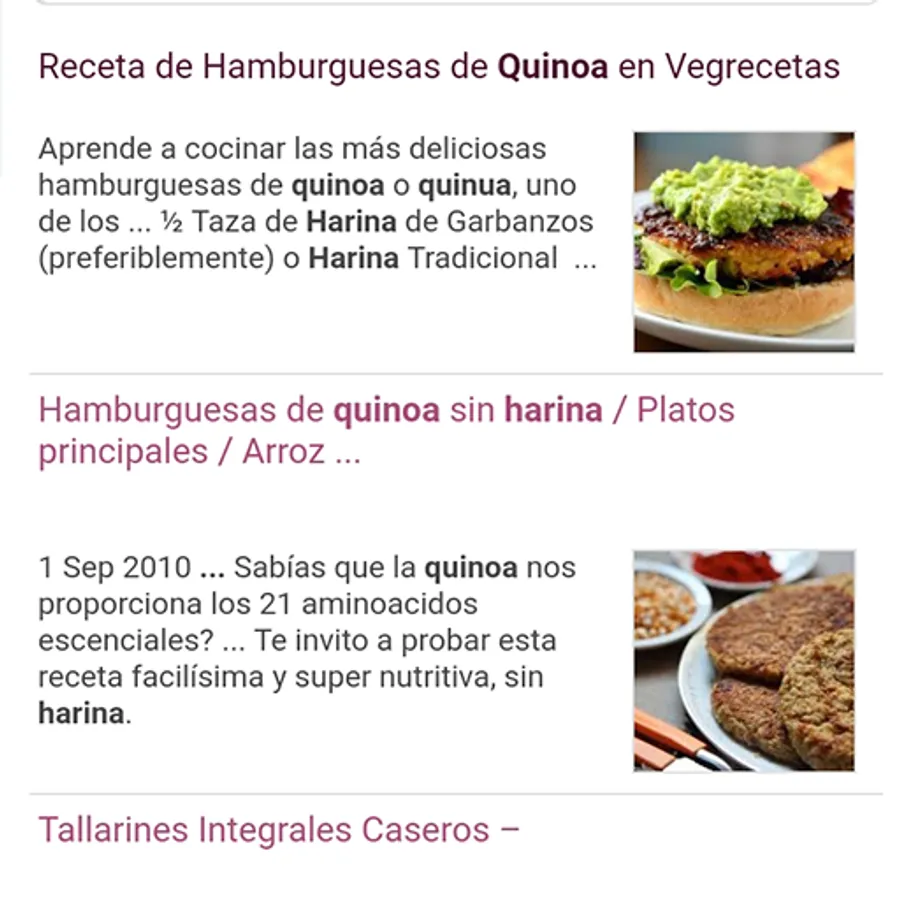Open Receta de Hamburguesas de Quinoa en Vegrecetas
Viewport: 900px width, 900px height.
[438, 67]
